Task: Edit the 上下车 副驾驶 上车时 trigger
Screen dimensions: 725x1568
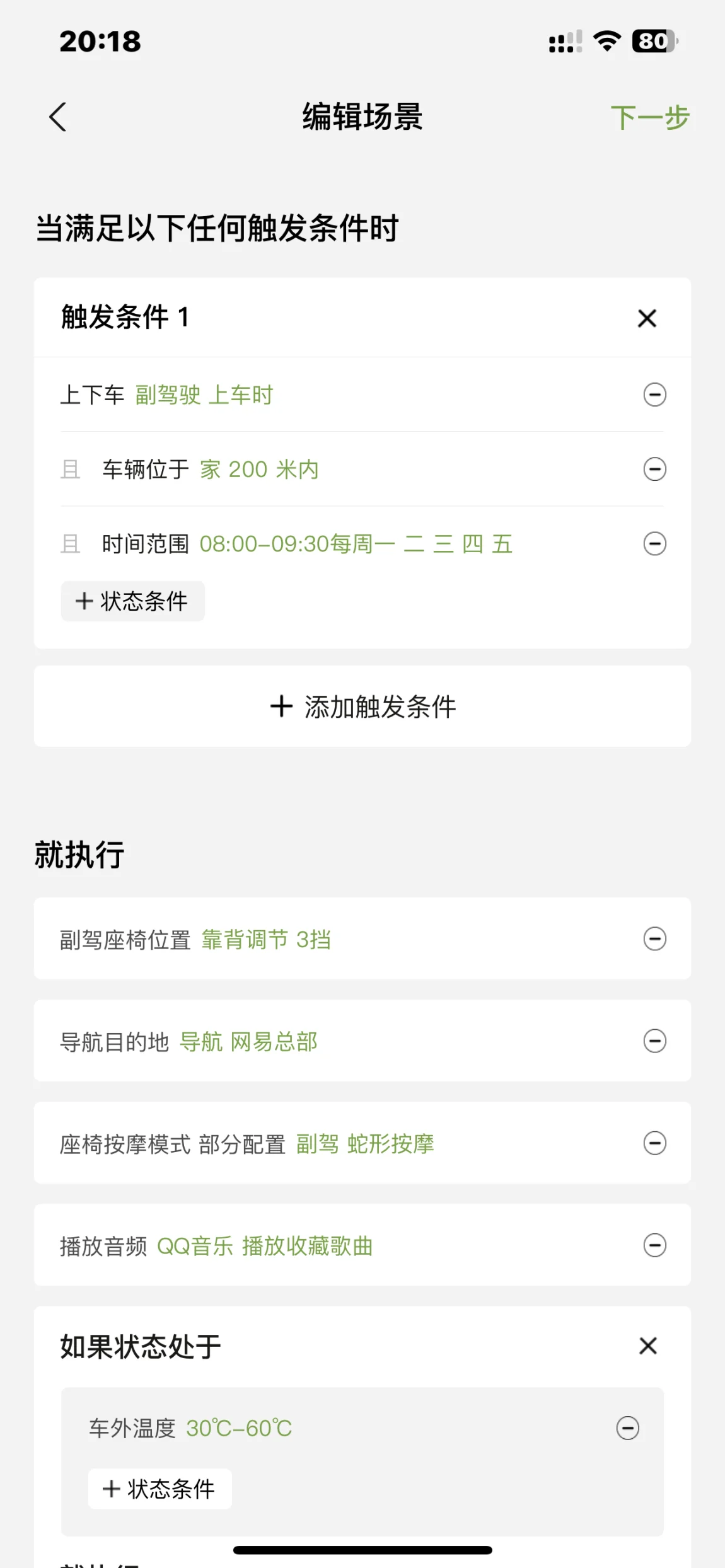Action: [204, 395]
